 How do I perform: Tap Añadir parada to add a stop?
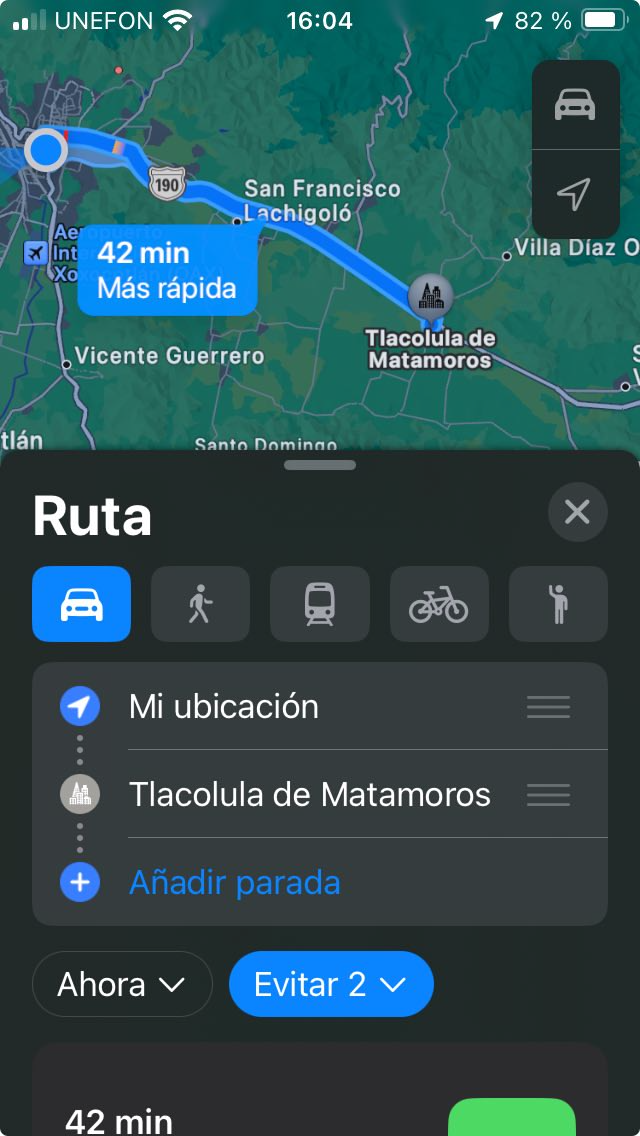(x=235, y=883)
